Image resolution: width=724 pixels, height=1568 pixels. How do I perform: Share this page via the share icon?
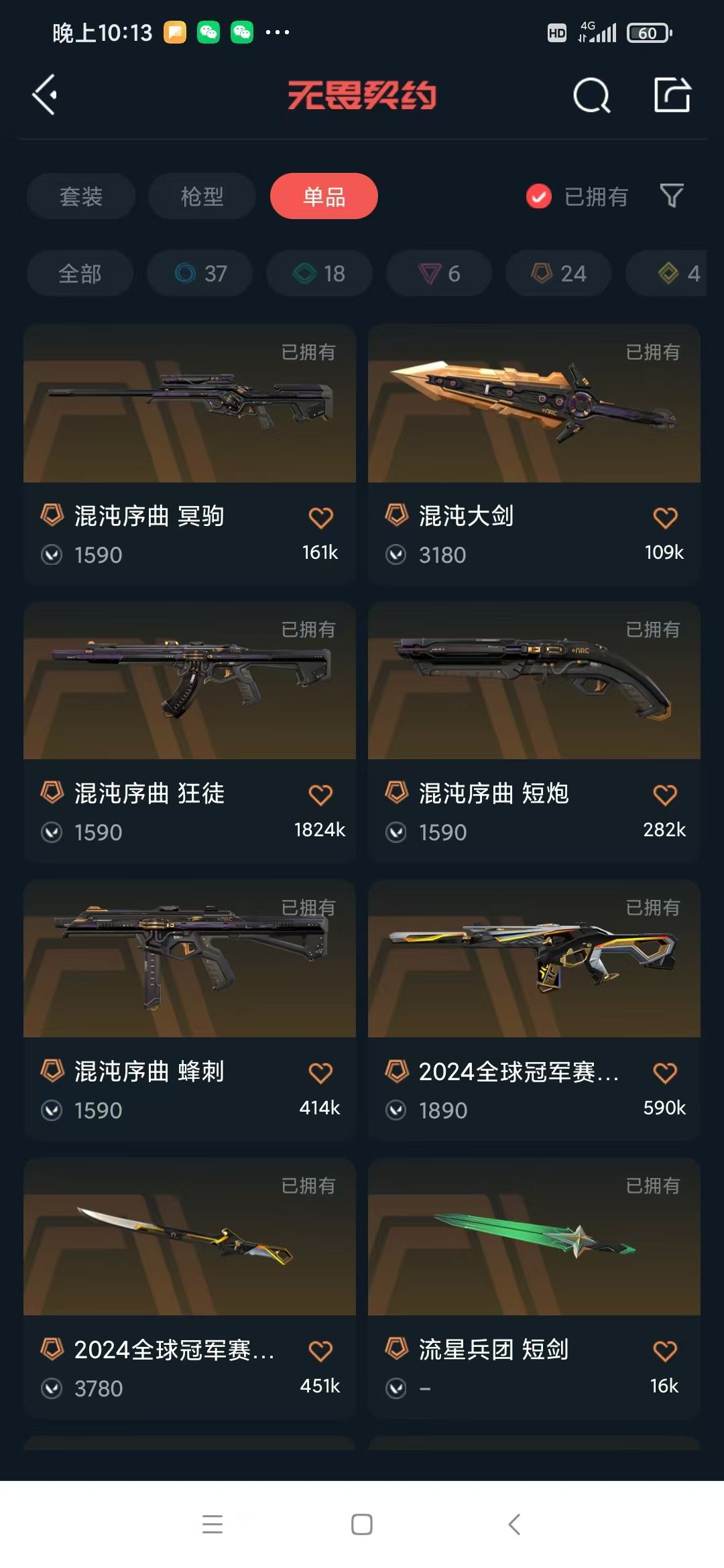coord(672,94)
